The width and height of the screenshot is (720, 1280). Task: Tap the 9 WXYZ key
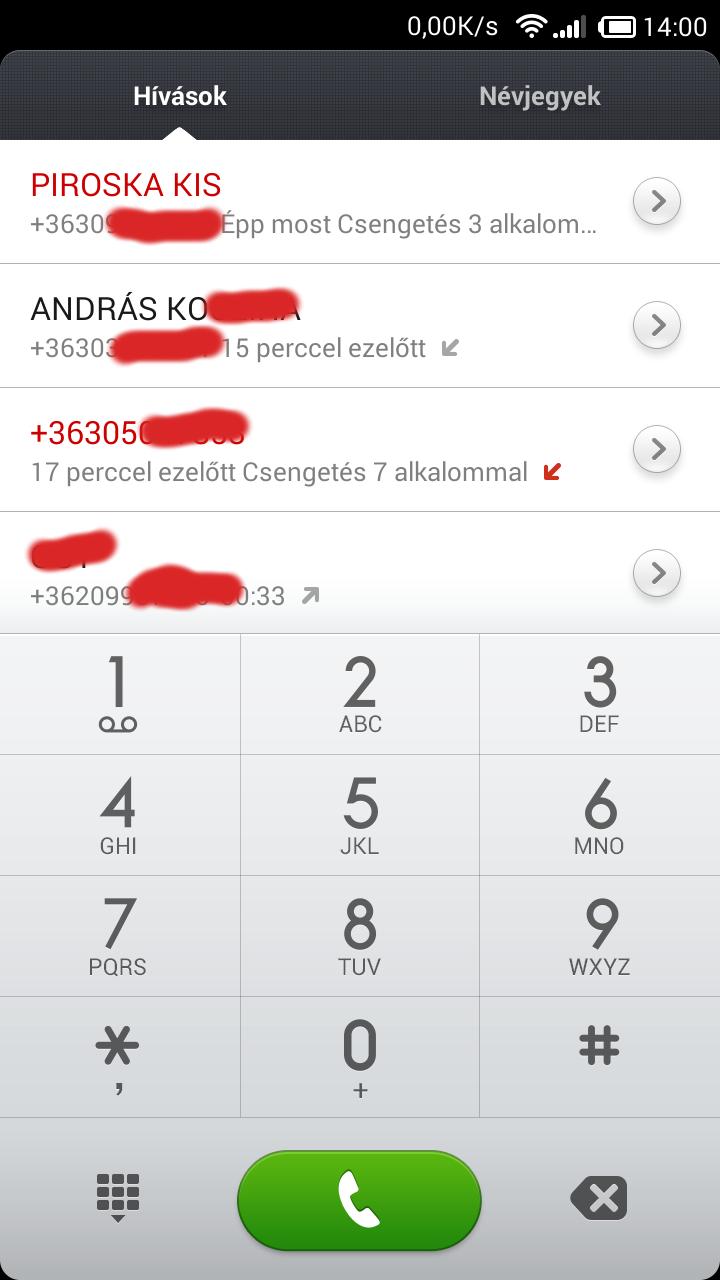pos(600,936)
